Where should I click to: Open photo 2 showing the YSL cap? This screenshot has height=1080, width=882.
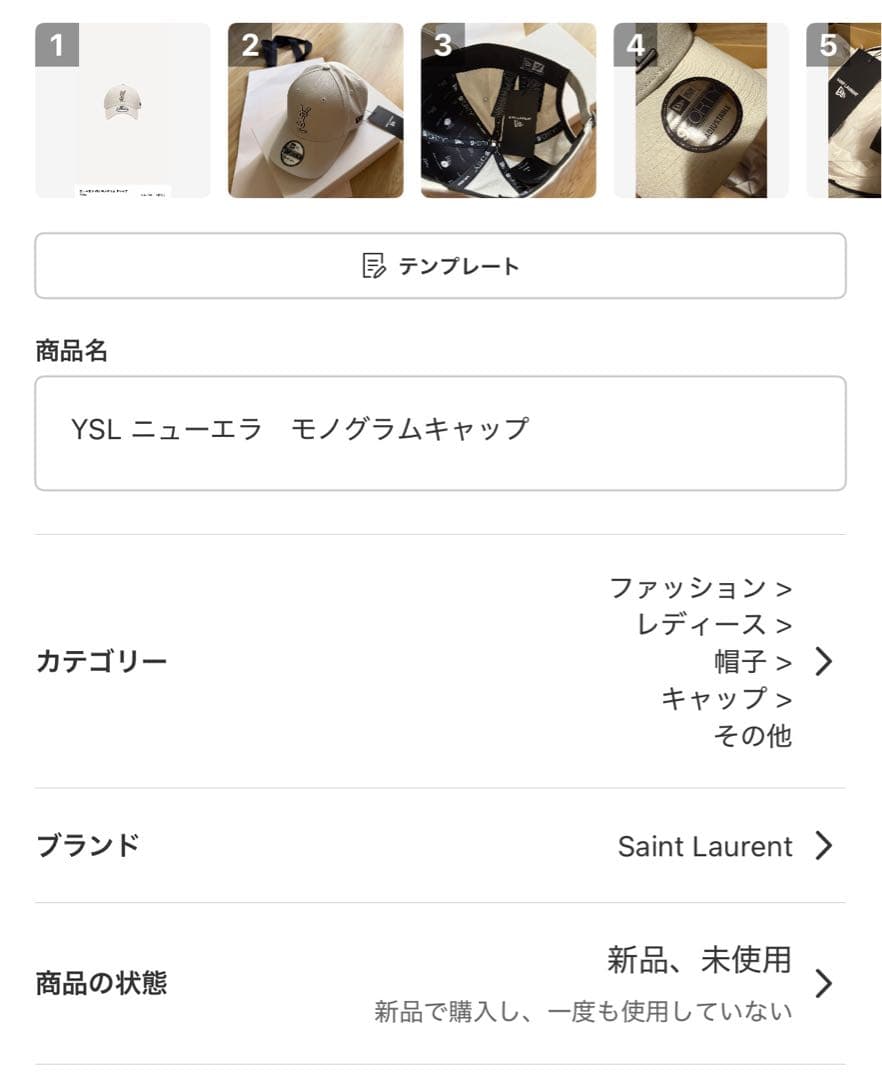click(x=315, y=107)
